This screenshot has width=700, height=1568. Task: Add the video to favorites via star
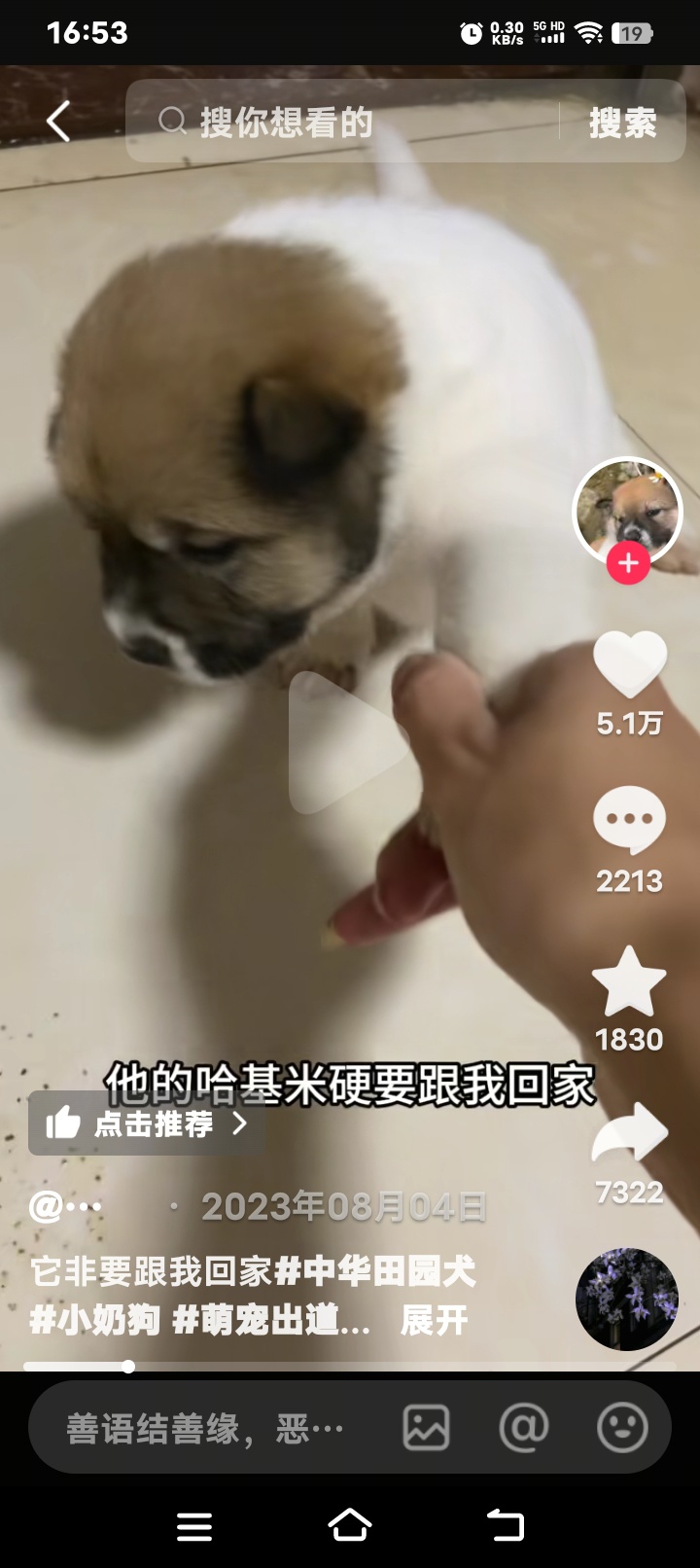tap(629, 982)
